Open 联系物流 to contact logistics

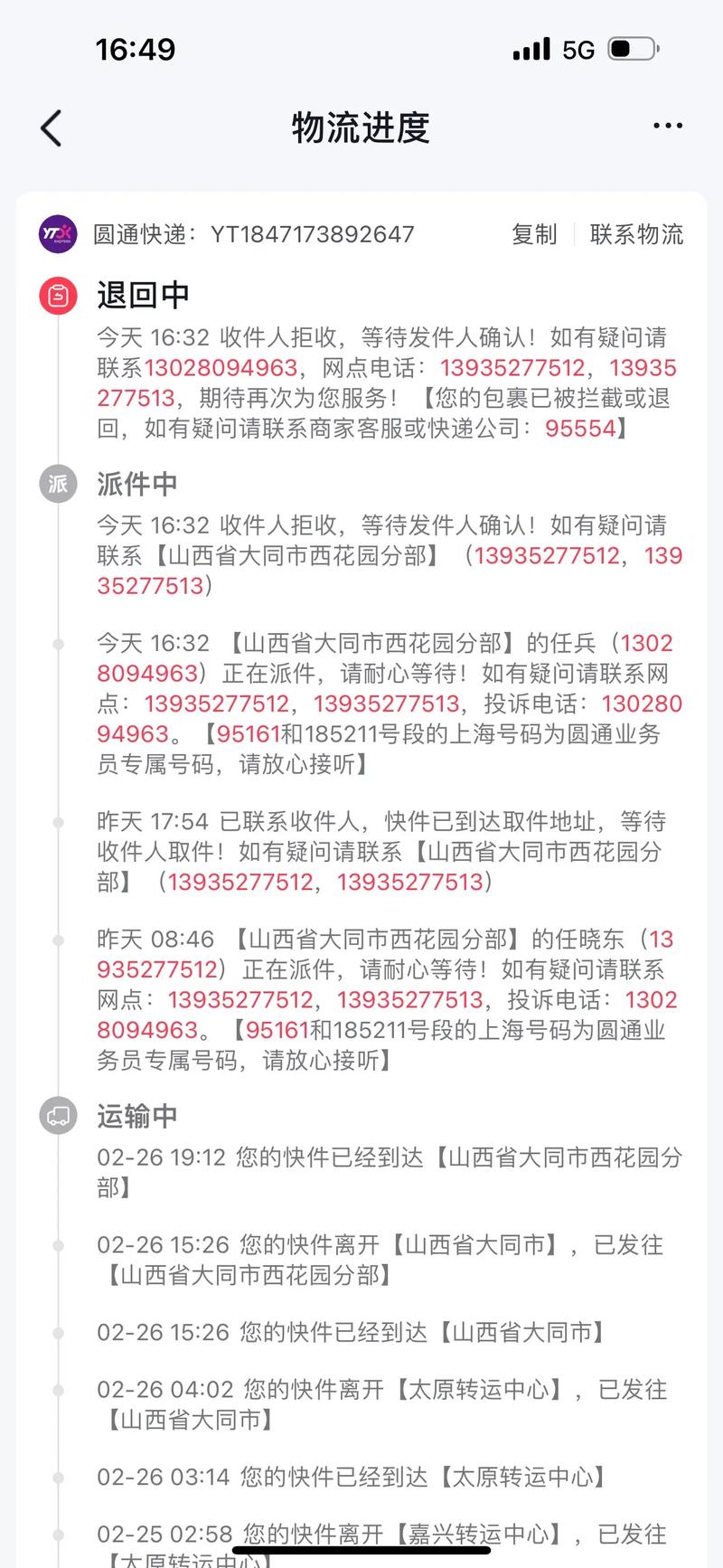tap(637, 234)
